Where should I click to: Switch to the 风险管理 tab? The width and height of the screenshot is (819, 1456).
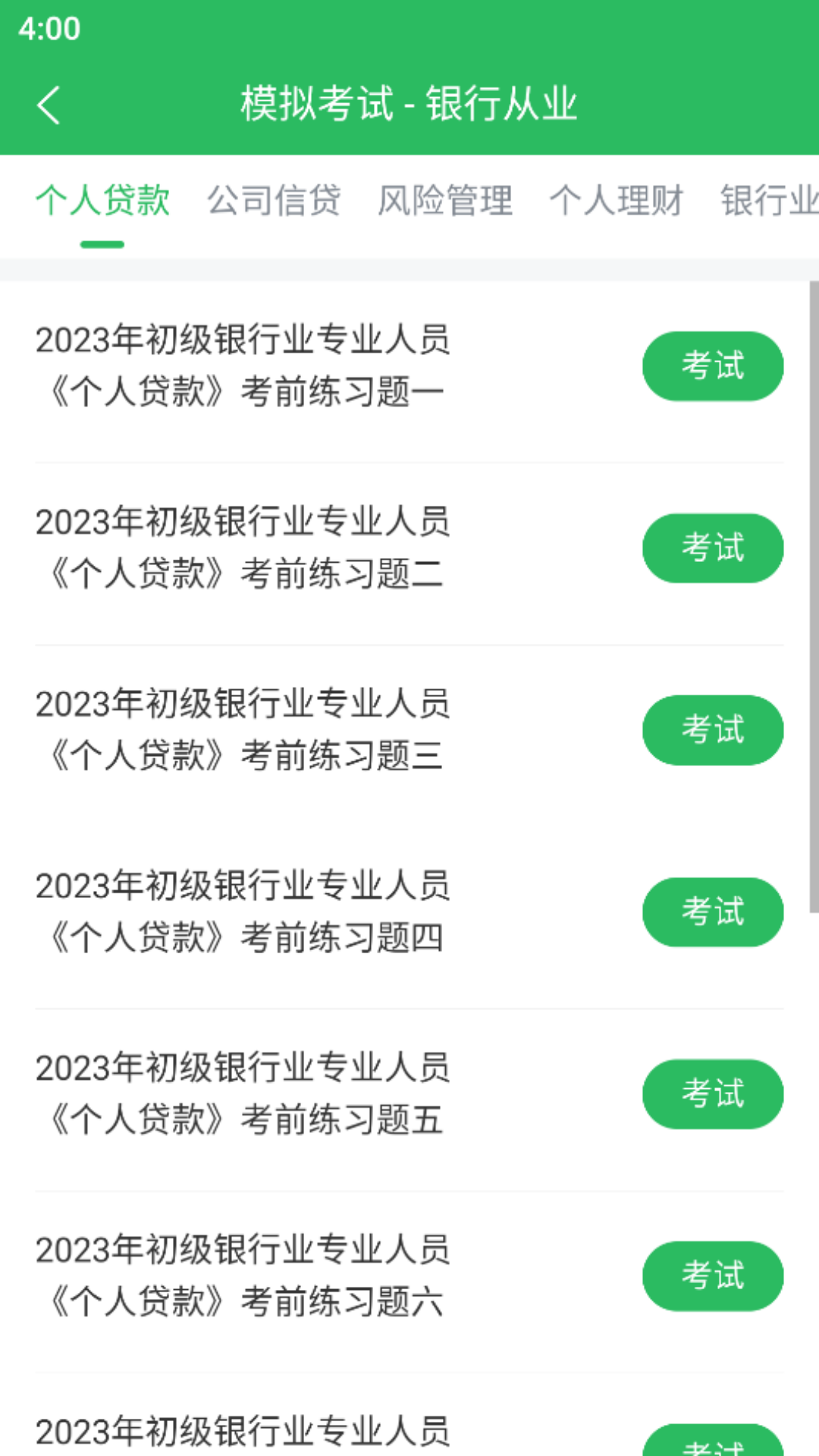point(446,201)
